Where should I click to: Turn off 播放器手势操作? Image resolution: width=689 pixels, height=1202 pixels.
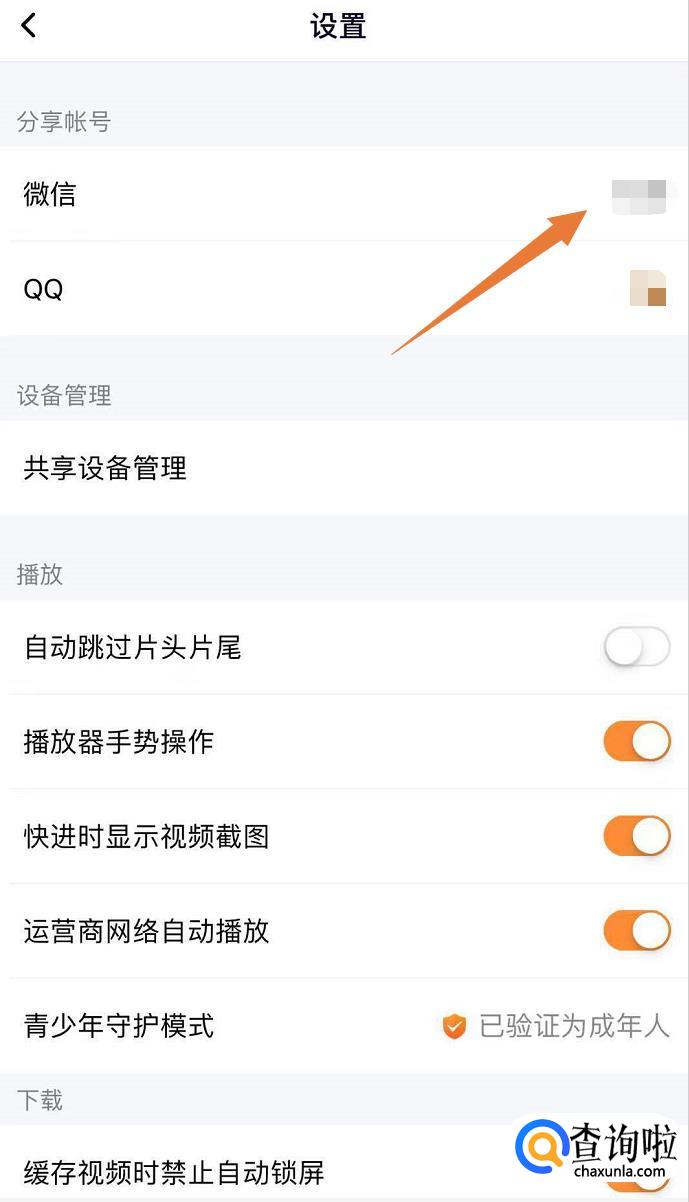point(636,742)
